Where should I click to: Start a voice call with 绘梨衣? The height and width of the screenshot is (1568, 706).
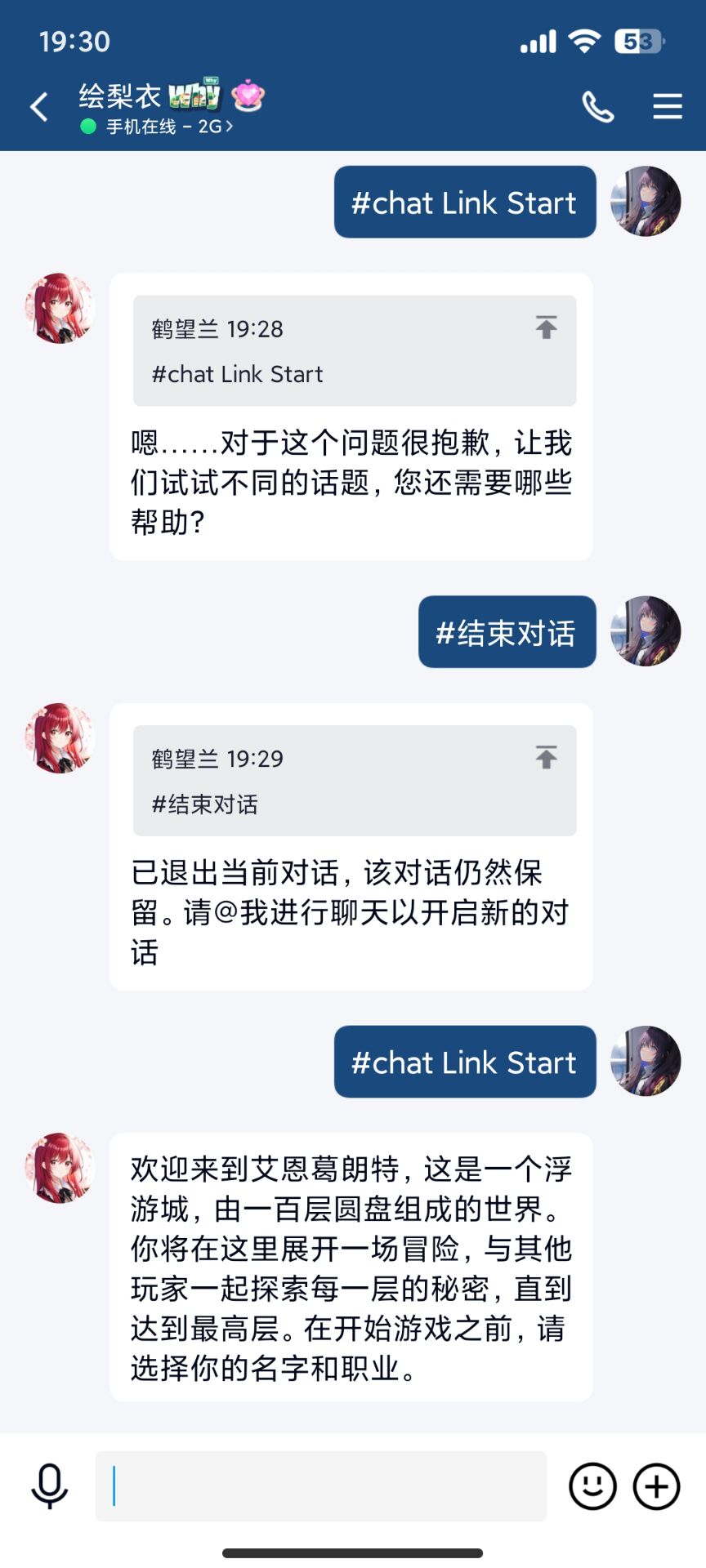point(597,107)
